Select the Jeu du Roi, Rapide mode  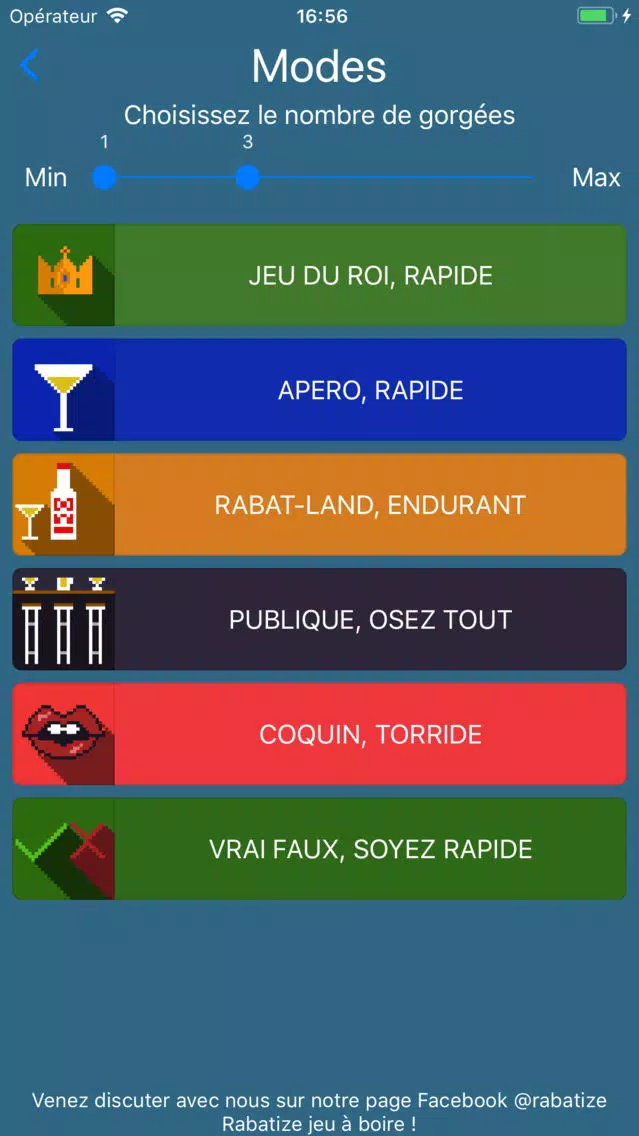[x=320, y=275]
